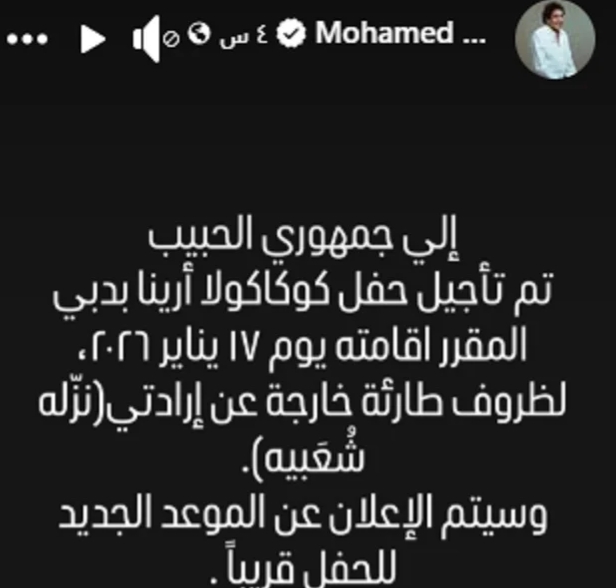Open Mohamed's profile name link

click(x=398, y=34)
